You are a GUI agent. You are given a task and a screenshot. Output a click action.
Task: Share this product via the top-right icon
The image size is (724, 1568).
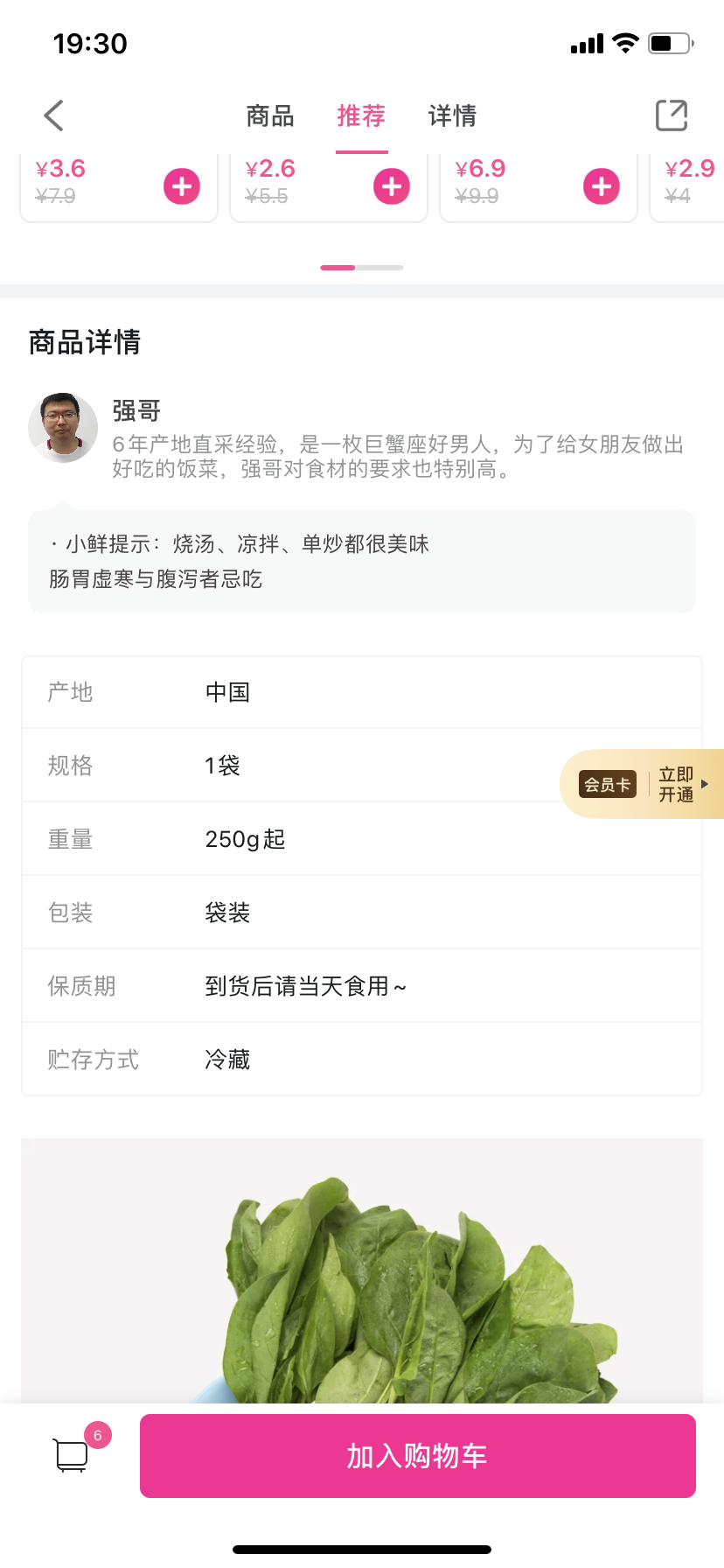pos(672,115)
